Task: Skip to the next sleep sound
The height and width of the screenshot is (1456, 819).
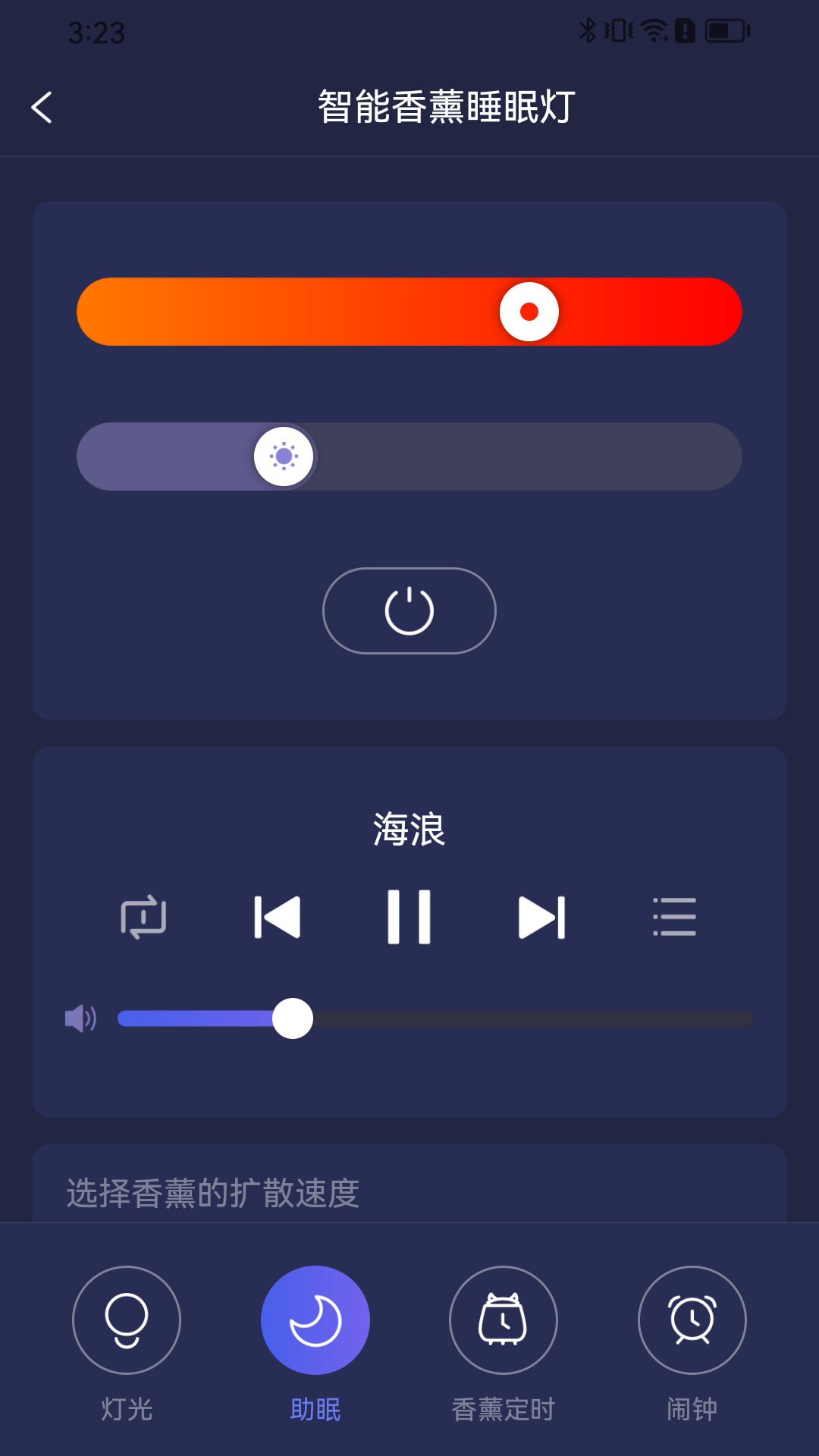Action: point(541,916)
